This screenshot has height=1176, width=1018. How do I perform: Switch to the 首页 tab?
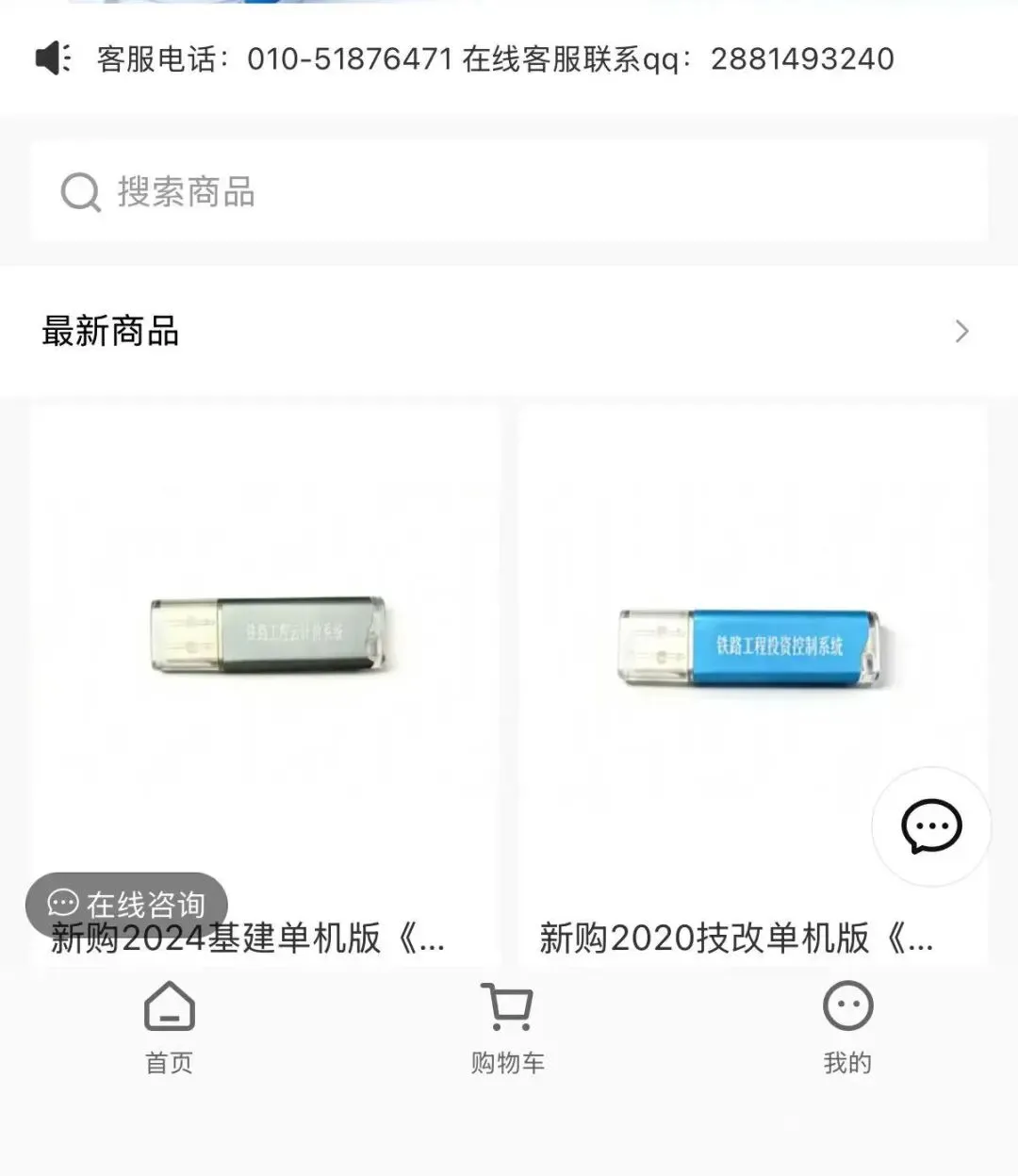pos(170,1027)
